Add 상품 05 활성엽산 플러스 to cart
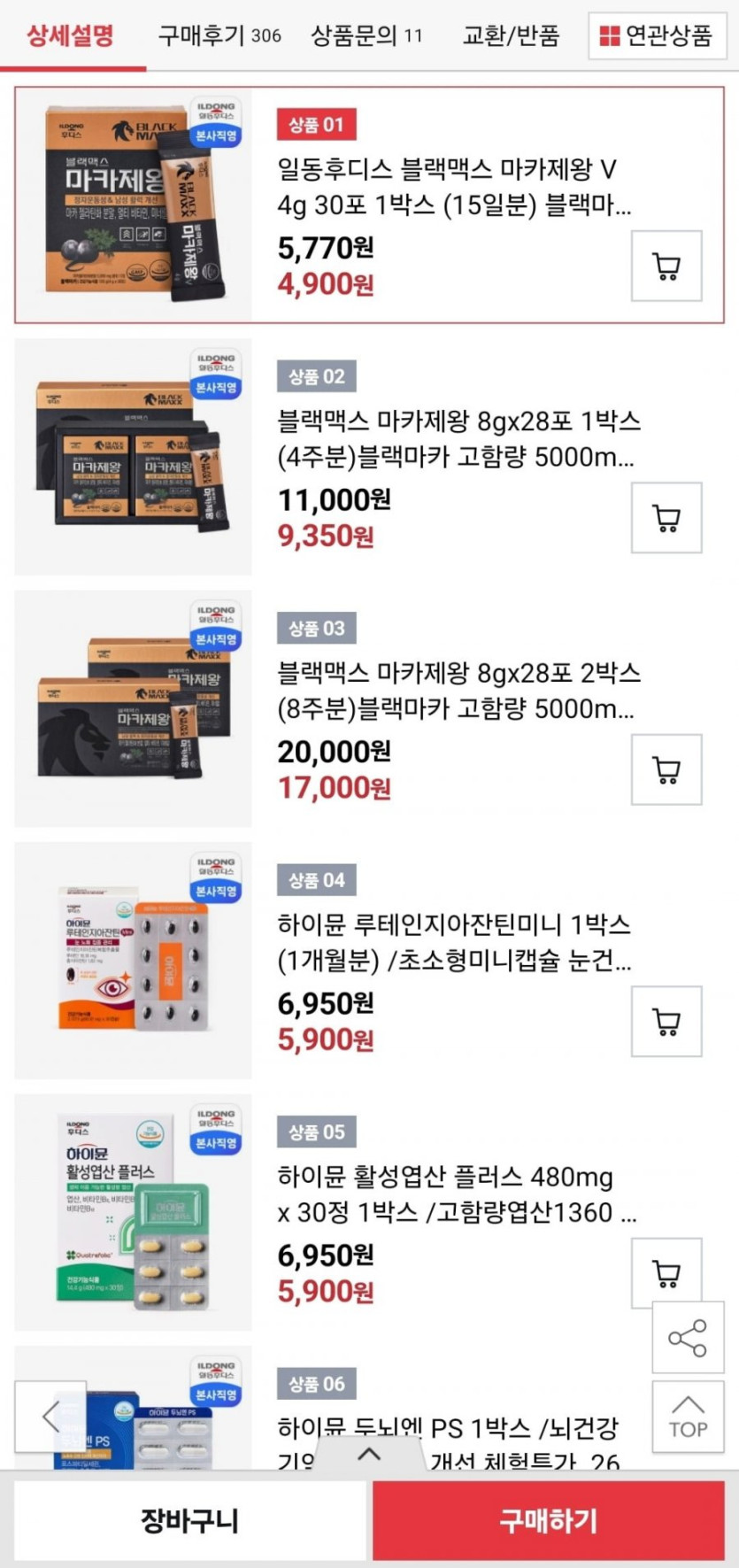 click(666, 1273)
